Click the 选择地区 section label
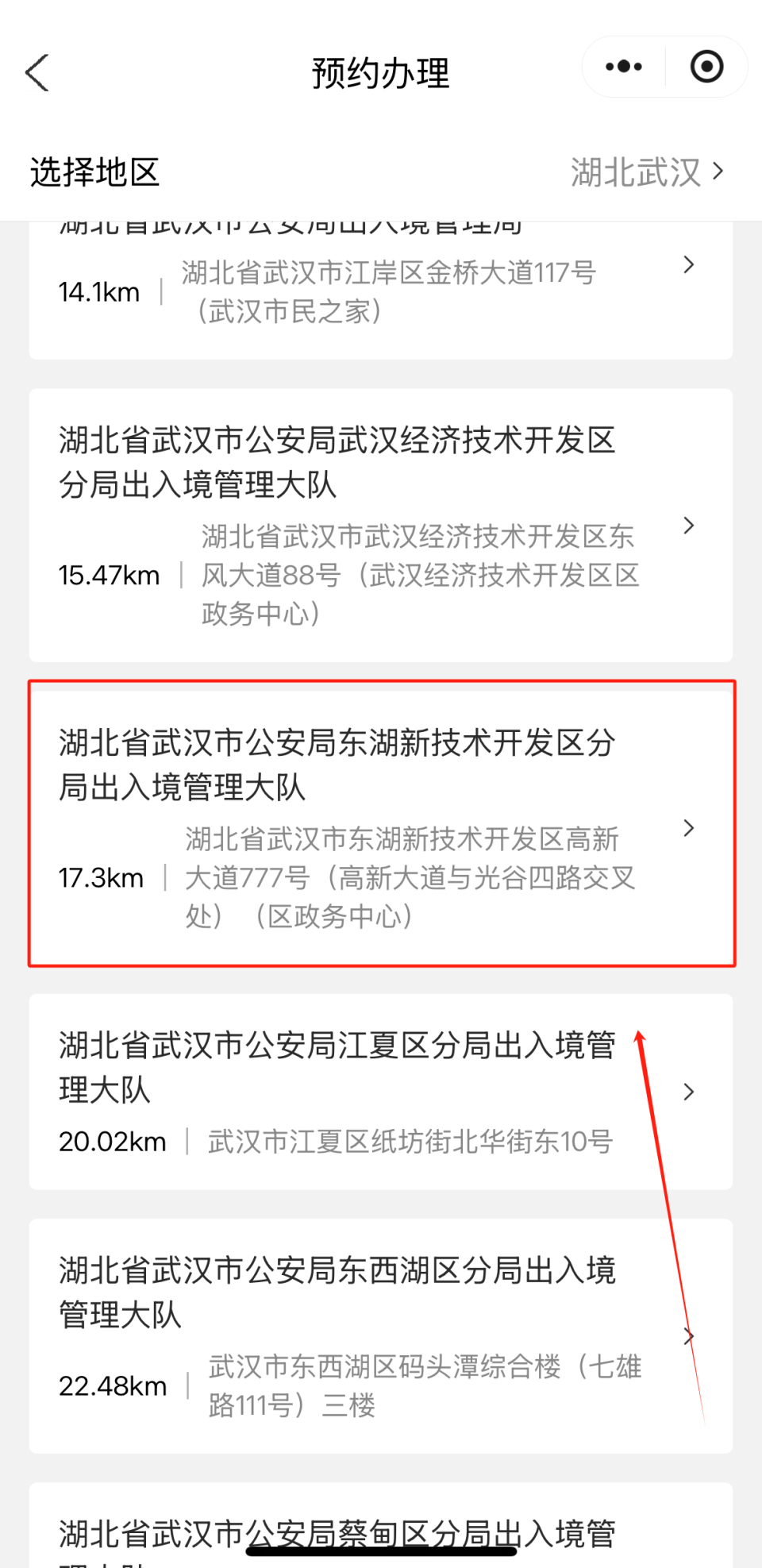 (94, 173)
